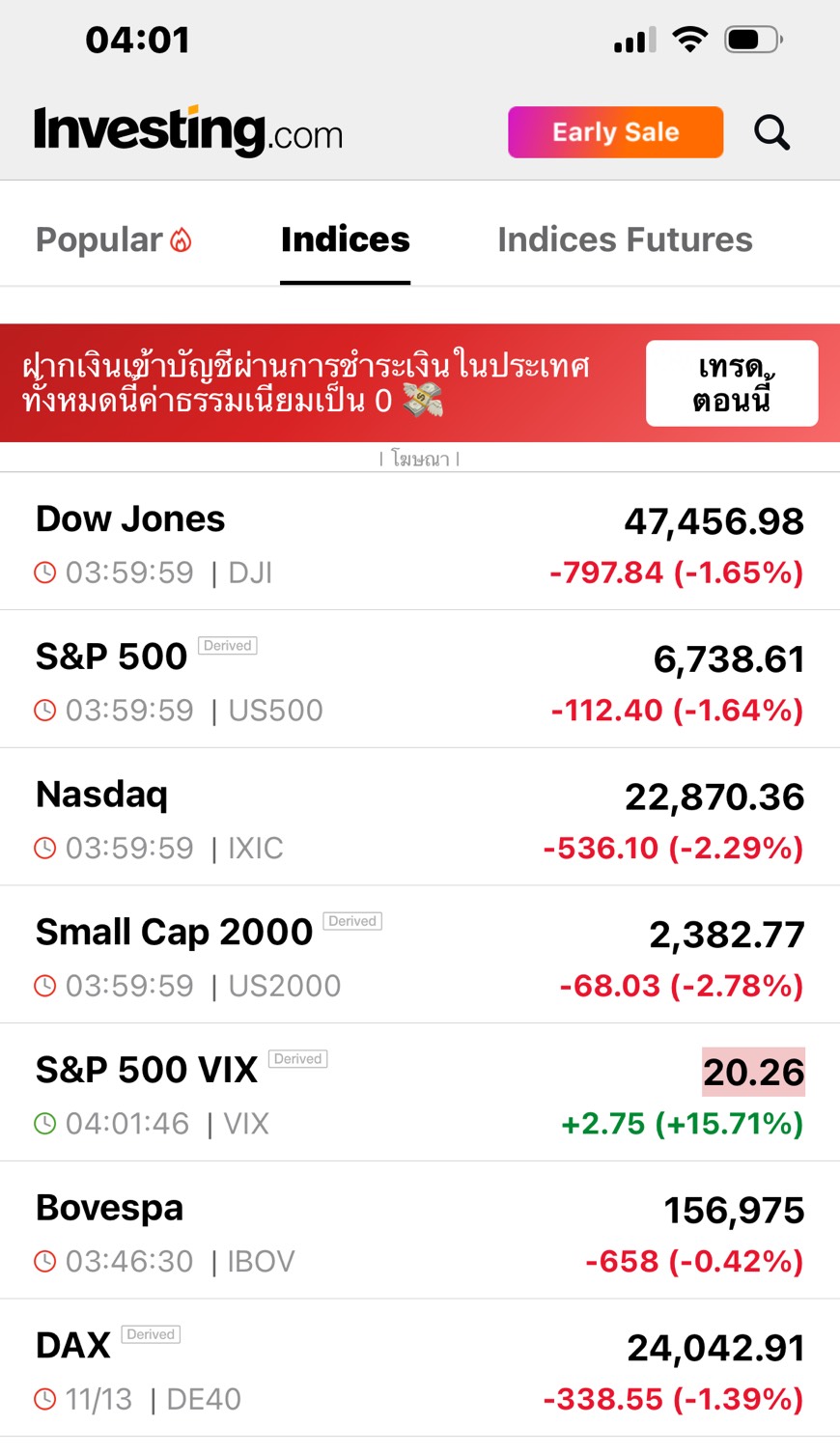840x1454 pixels.
Task: Tap the Early Sale promo button
Action: tap(615, 132)
